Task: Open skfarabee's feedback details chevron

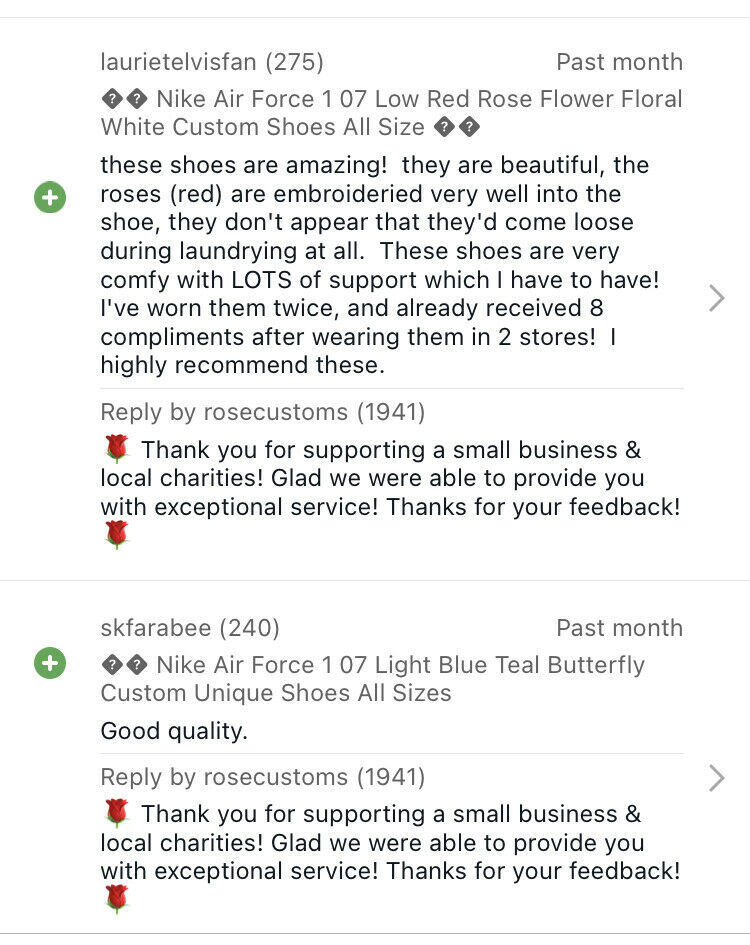Action: (x=716, y=778)
